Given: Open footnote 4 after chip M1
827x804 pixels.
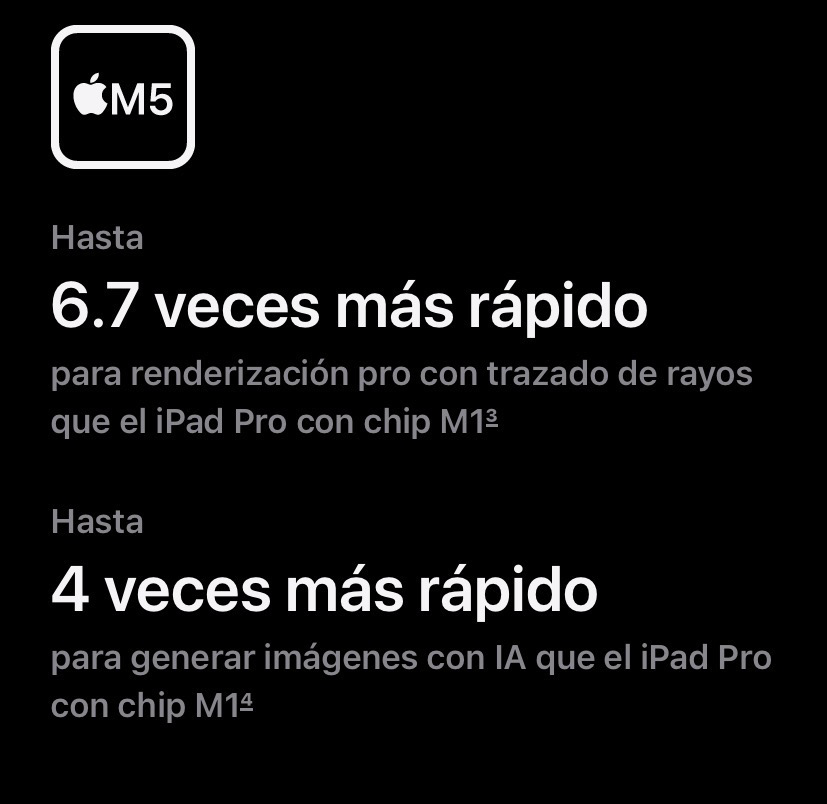Looking at the screenshot, I should click(246, 703).
